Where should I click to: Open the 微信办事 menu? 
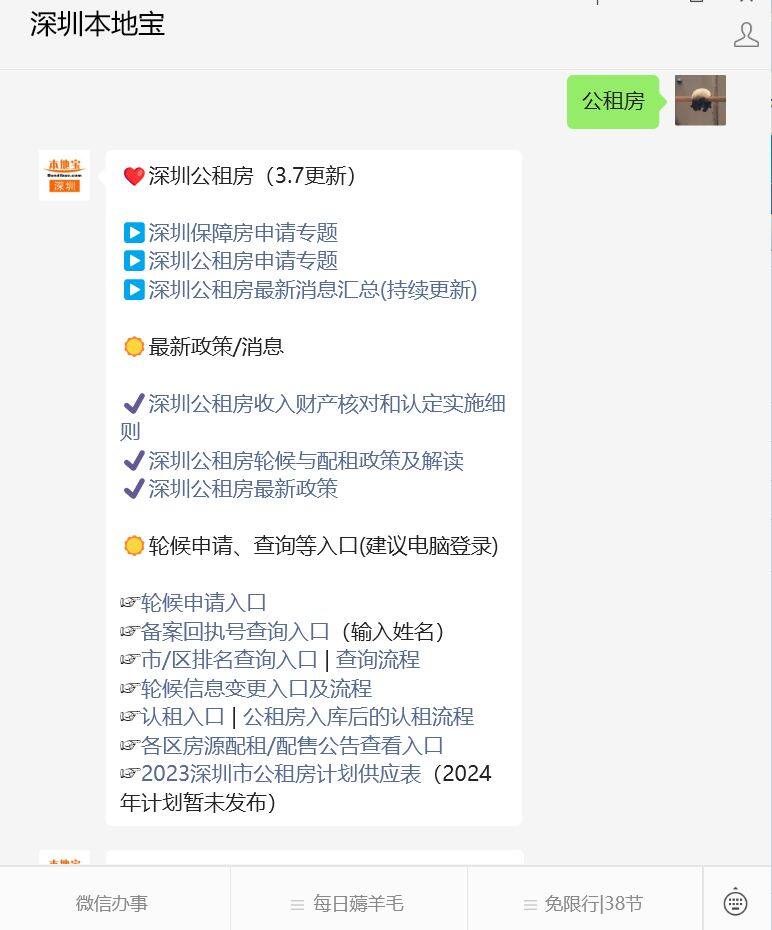[109, 900]
